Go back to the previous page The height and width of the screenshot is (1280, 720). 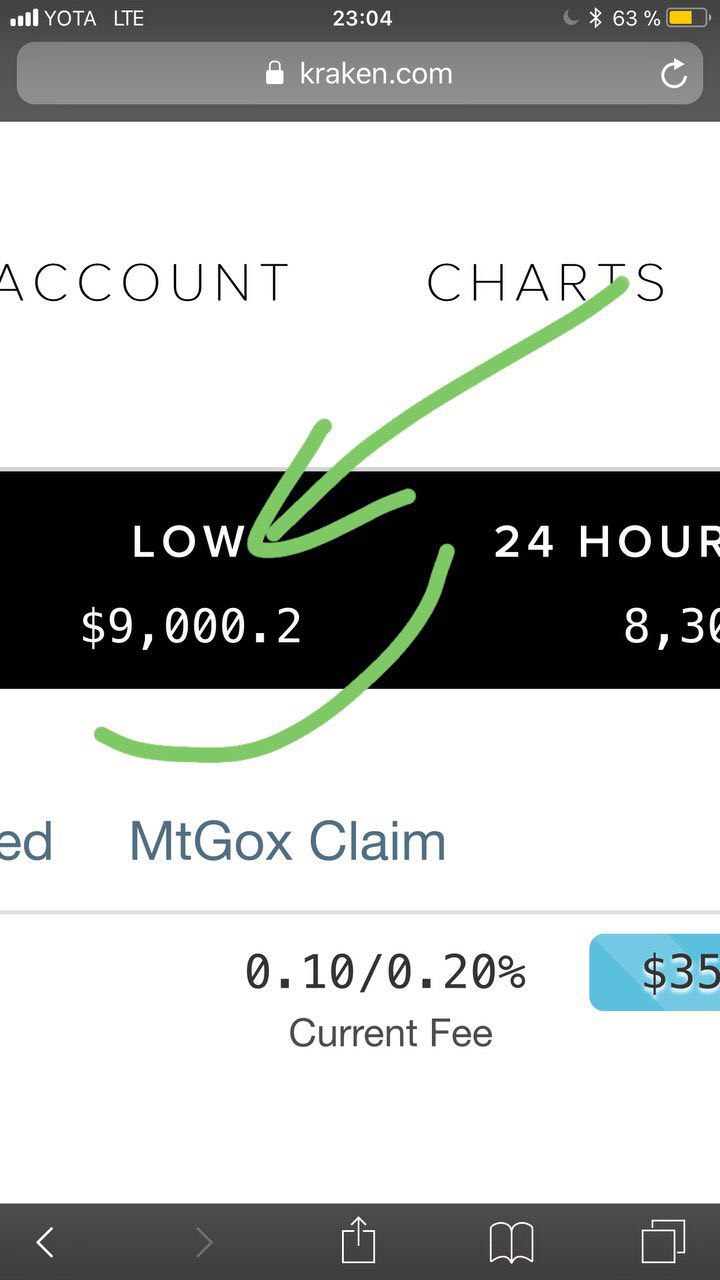(45, 1242)
